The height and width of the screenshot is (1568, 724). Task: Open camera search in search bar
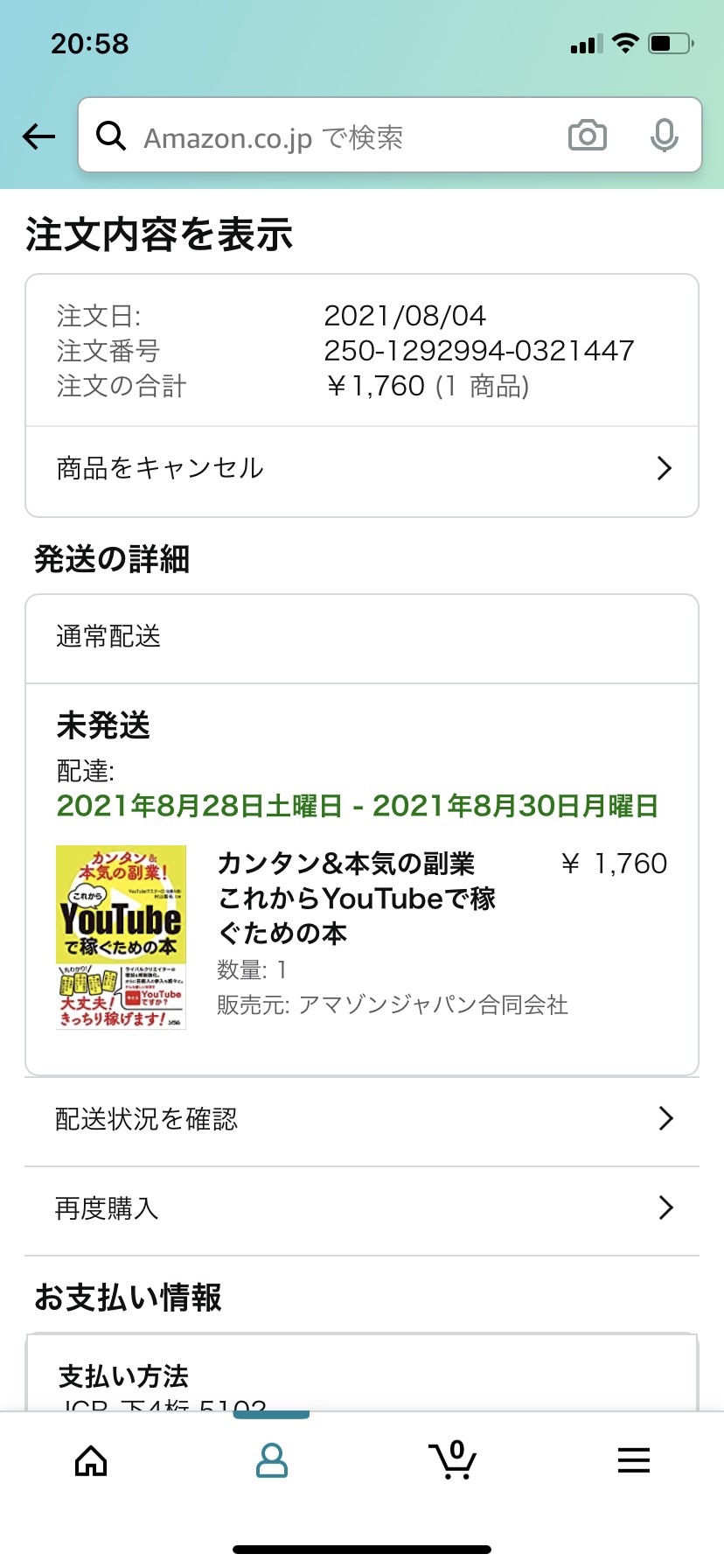pyautogui.click(x=588, y=136)
